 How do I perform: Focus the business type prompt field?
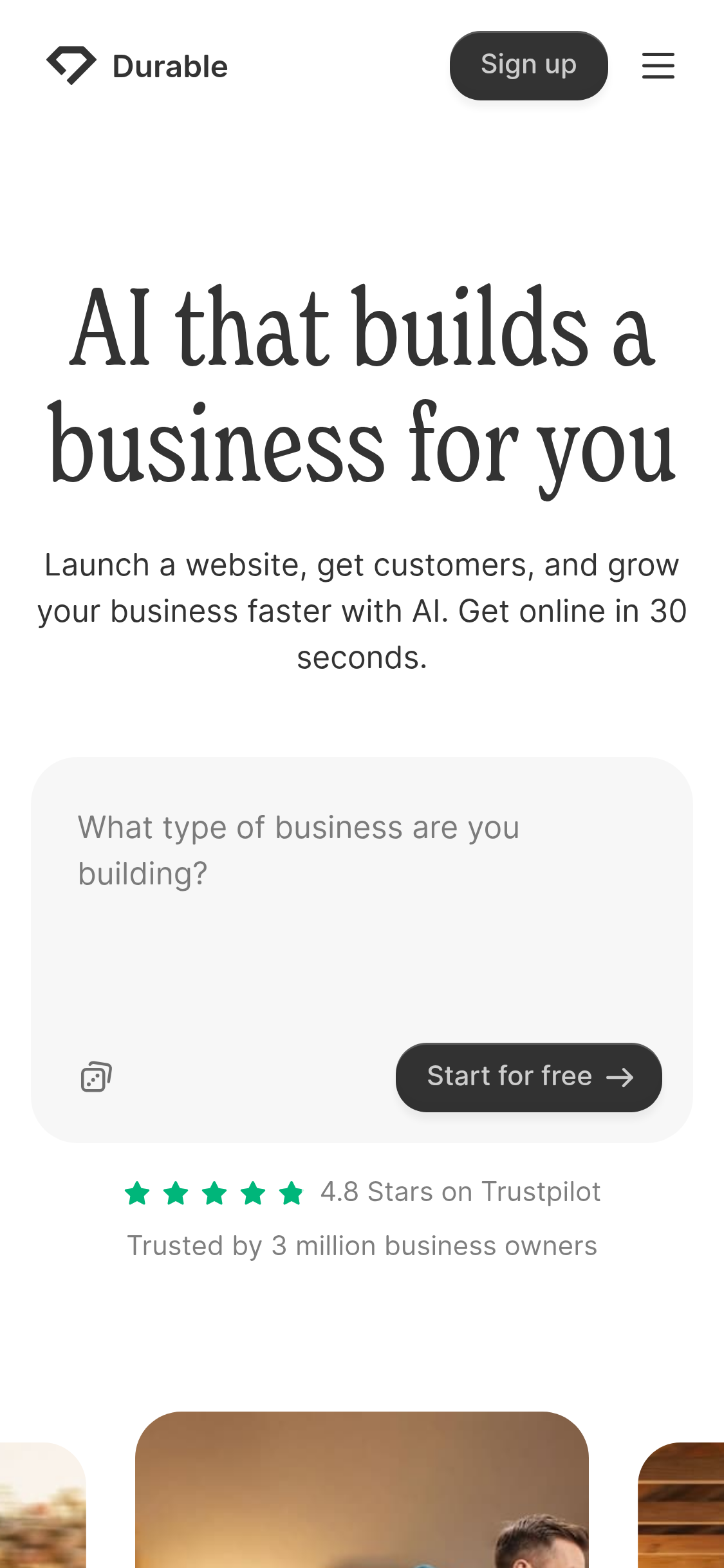[x=298, y=848]
